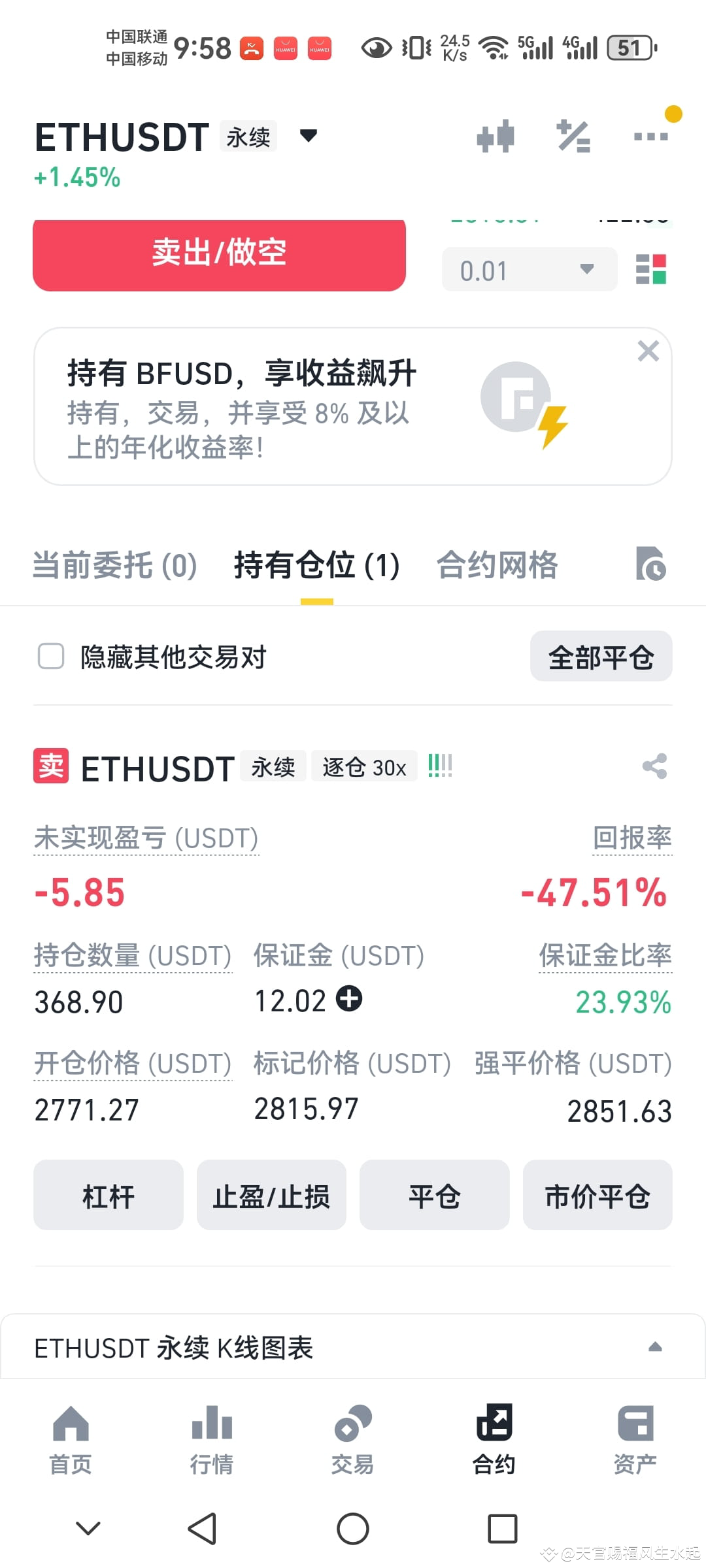Click the order history document icon
This screenshot has height=1568, width=706.
coord(652,565)
